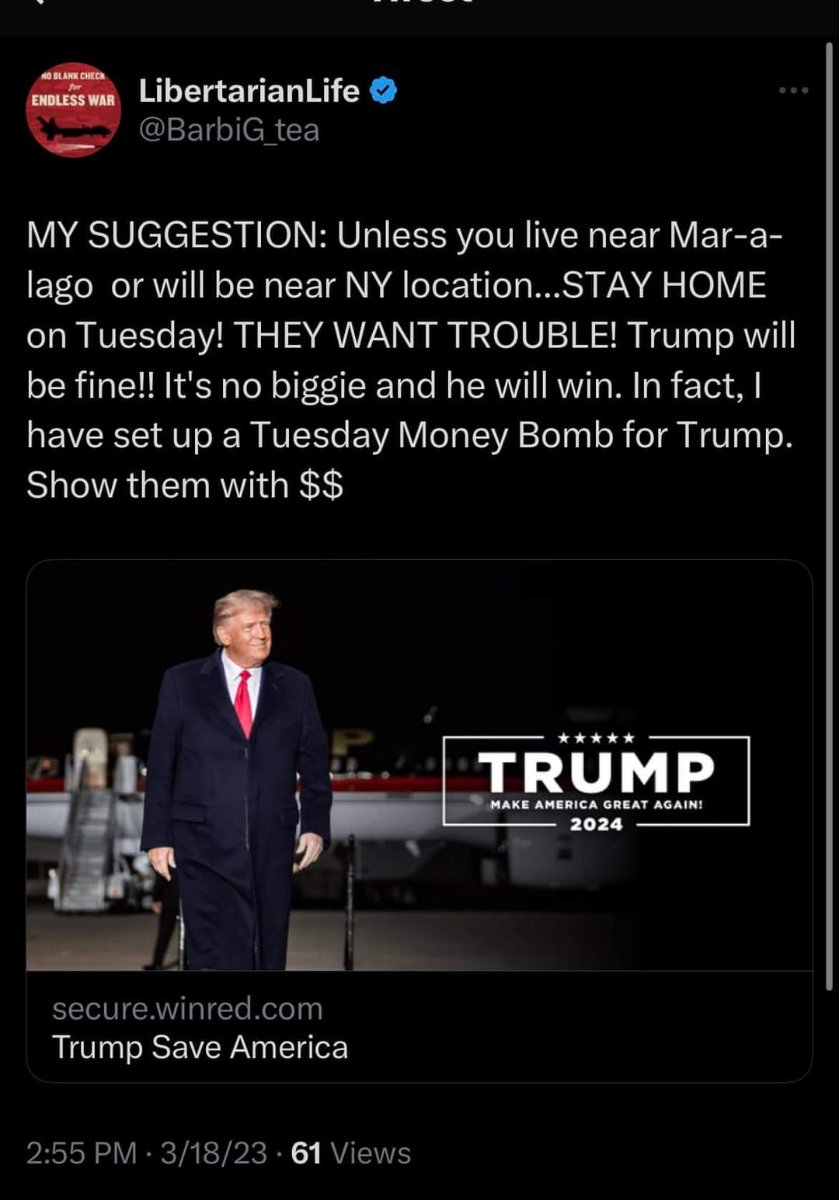Open the tweet's three-dot overflow menu

[x=793, y=91]
